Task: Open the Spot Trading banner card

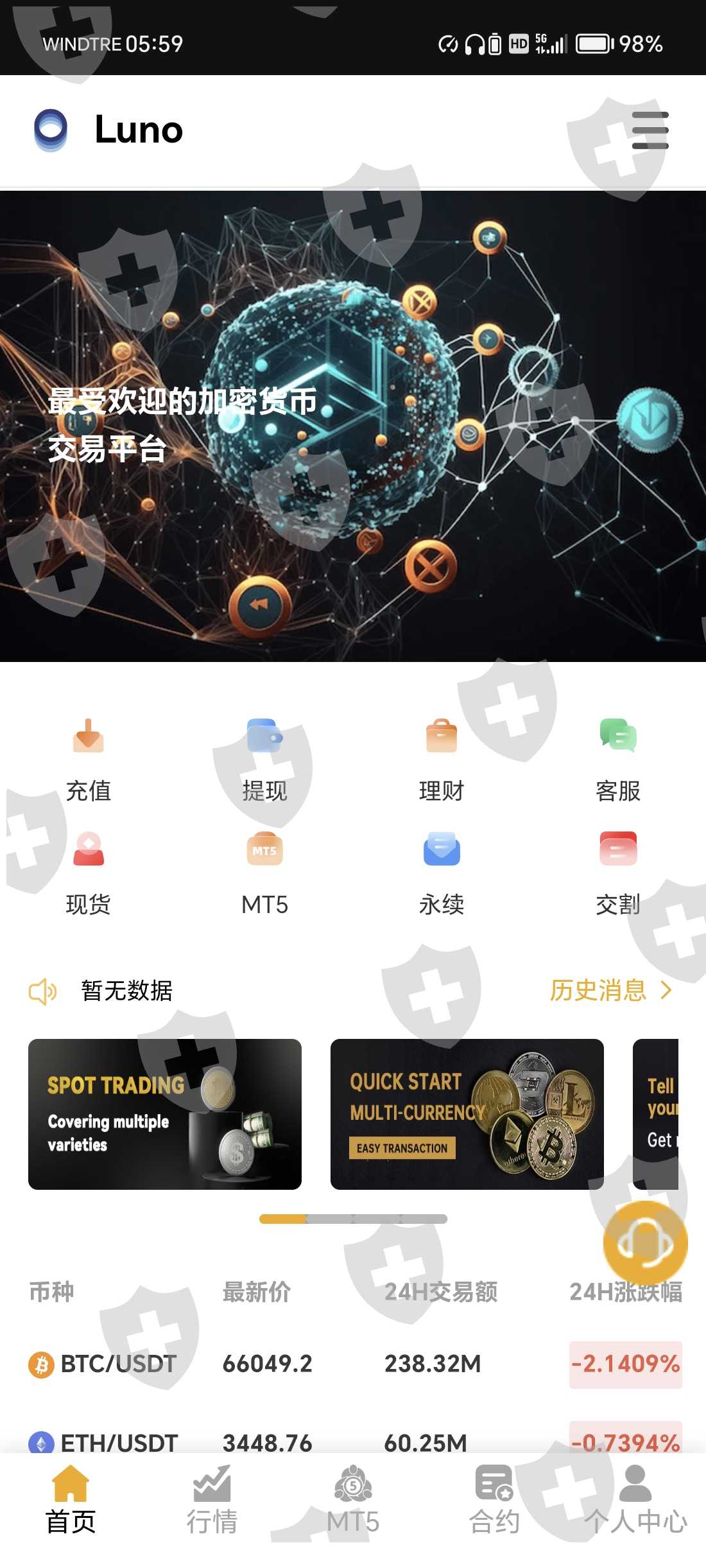Action: pos(165,1114)
